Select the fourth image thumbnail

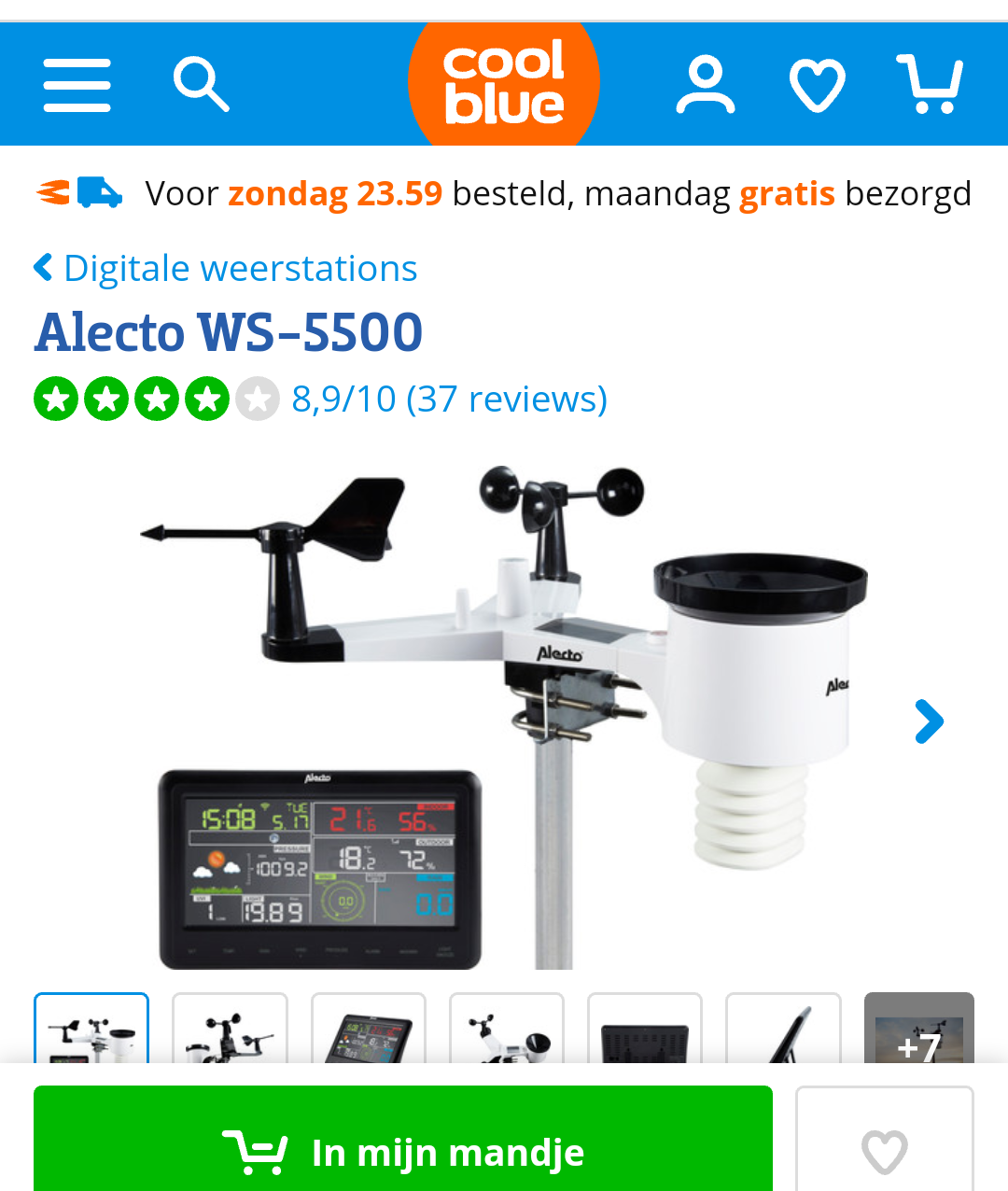507,1029
